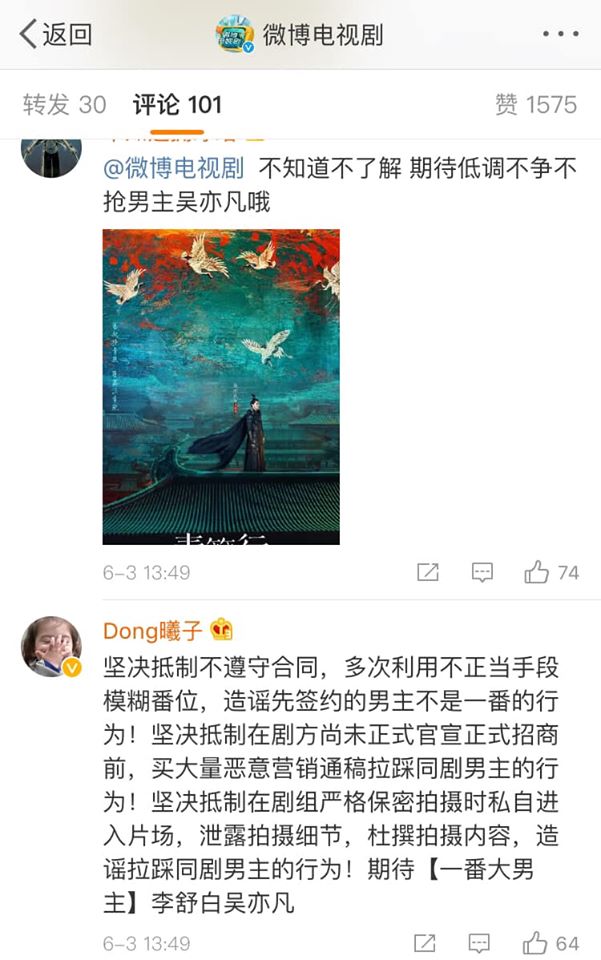Switch to the 评论 101 tab
The image size is (601, 960).
click(x=177, y=104)
